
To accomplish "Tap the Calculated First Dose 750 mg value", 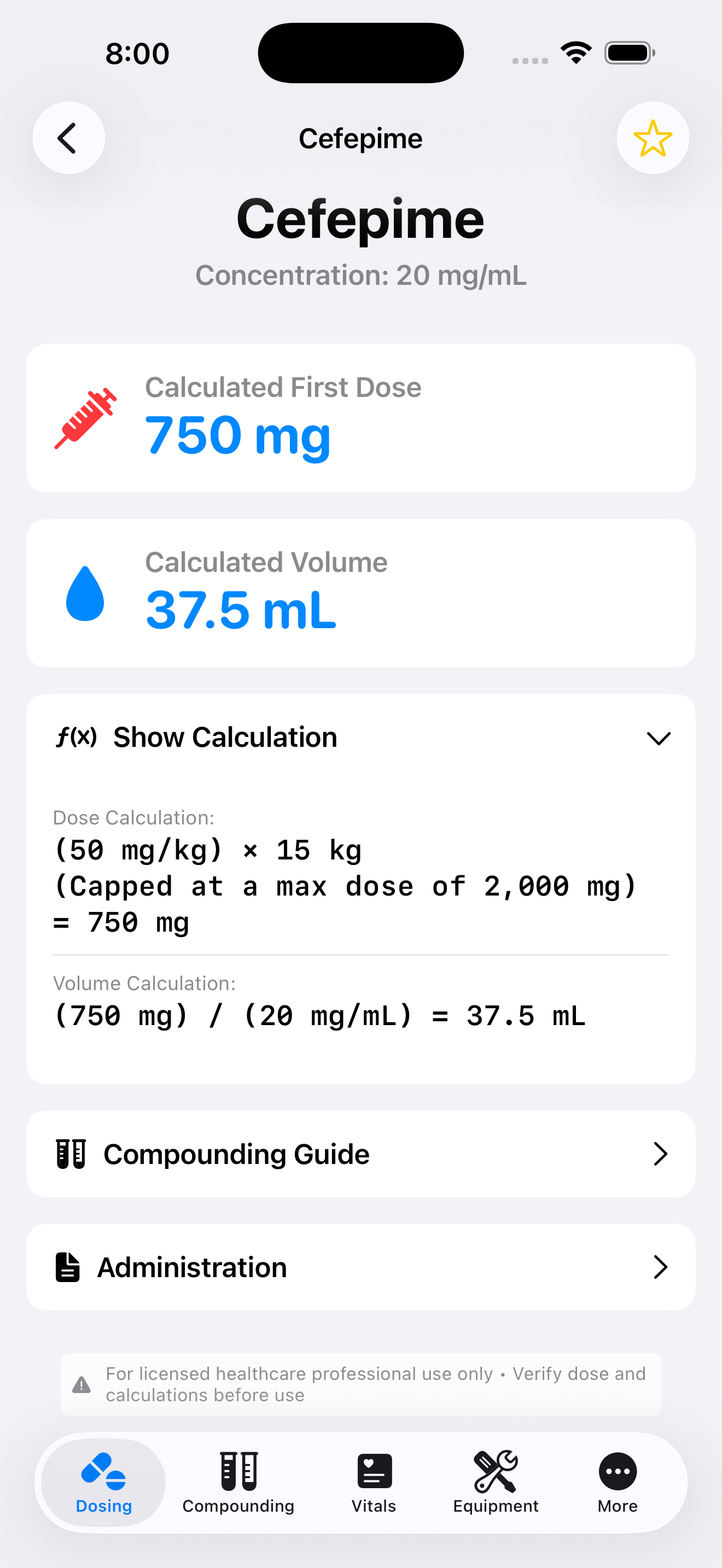I will point(238,435).
